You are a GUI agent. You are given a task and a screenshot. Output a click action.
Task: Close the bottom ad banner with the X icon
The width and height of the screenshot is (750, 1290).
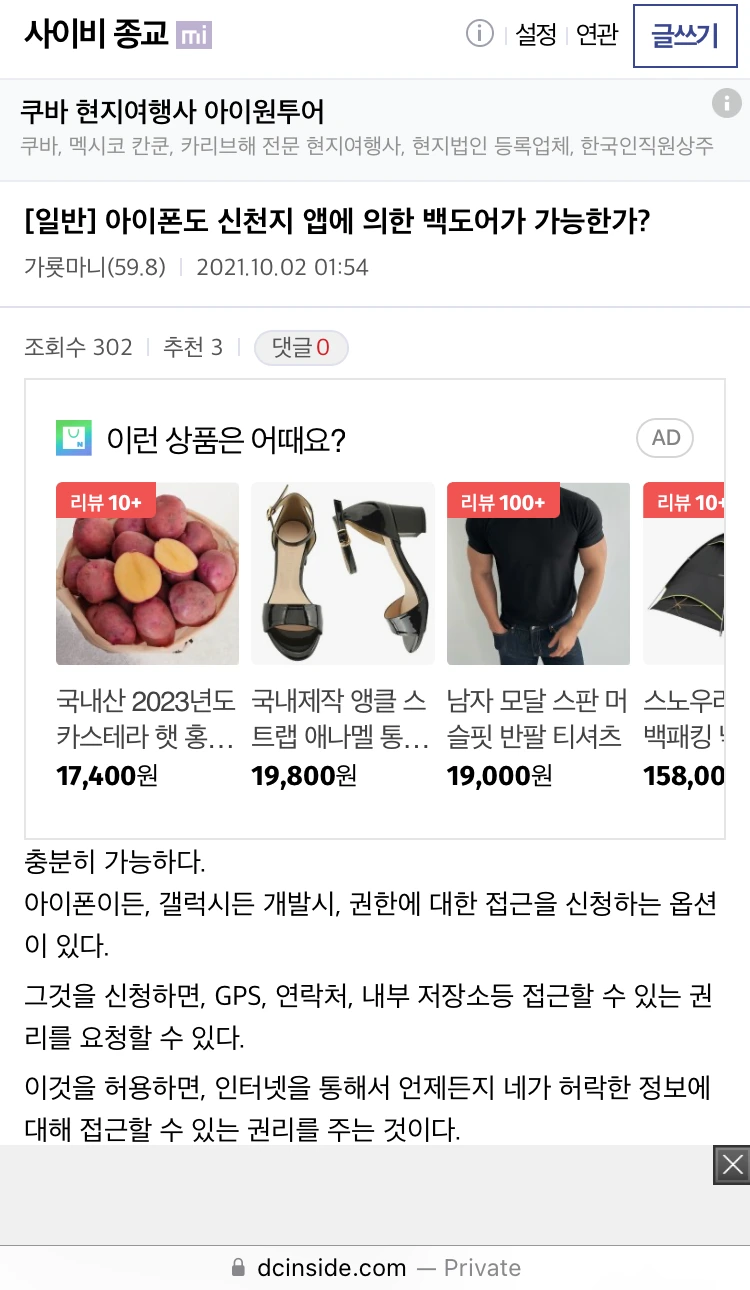tap(731, 1165)
